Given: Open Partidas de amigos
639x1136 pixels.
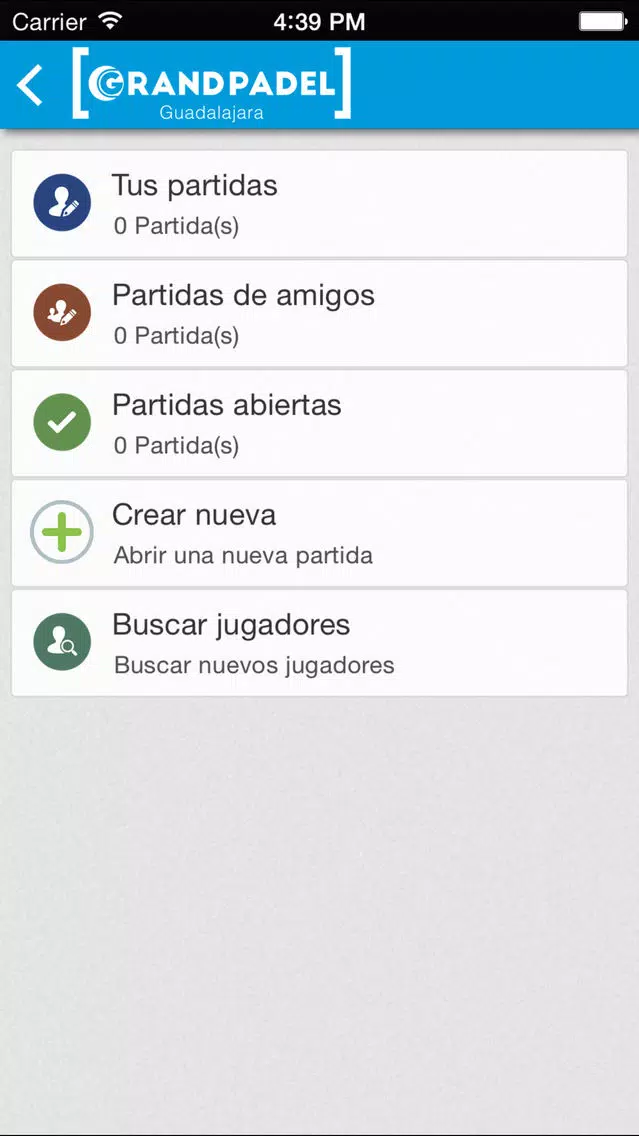Looking at the screenshot, I should click(320, 313).
